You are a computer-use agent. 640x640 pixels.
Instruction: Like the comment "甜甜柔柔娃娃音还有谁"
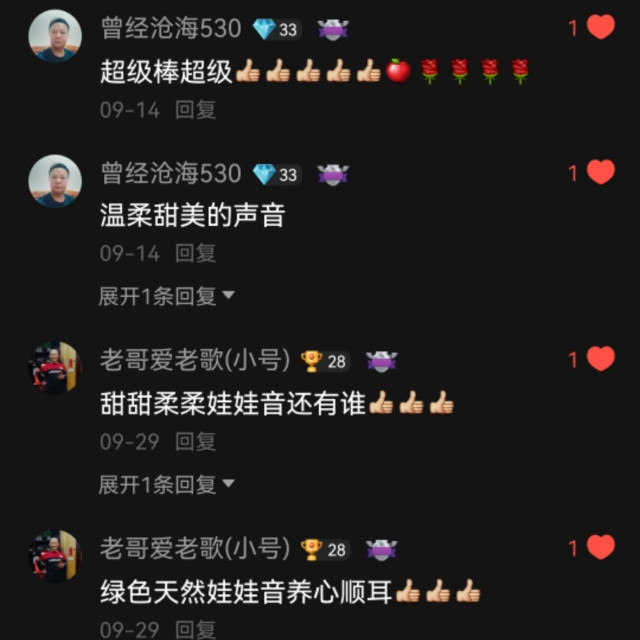click(x=600, y=359)
